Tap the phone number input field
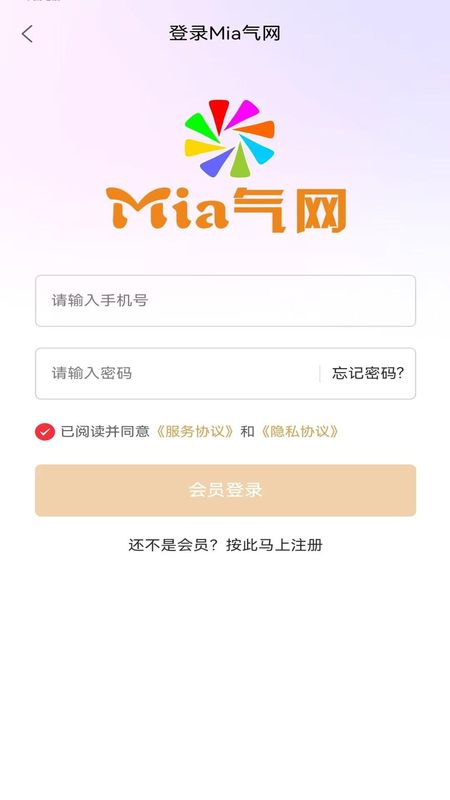This screenshot has width=450, height=800. click(226, 301)
